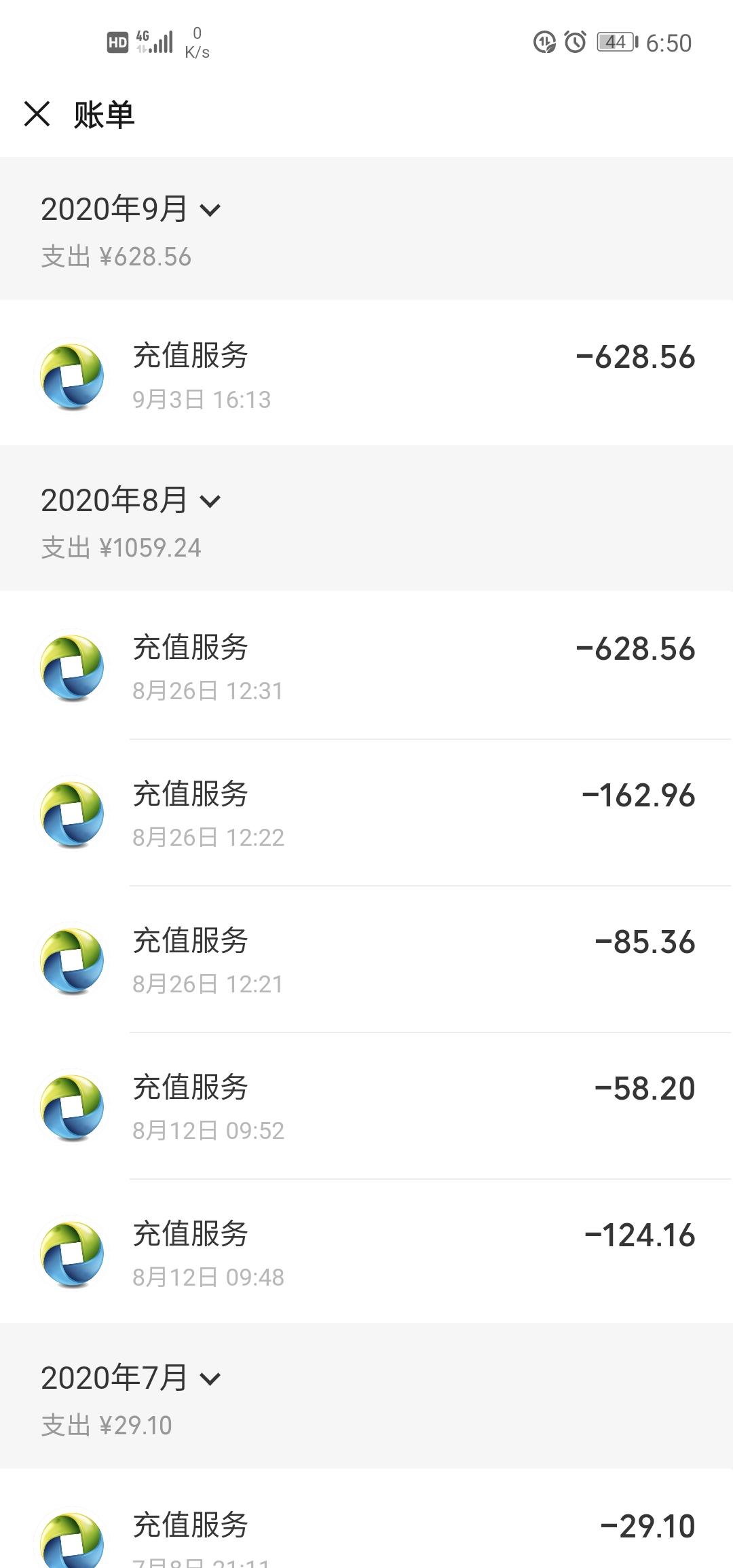Open the -29.10 充值服务 transaction in July
This screenshot has height=1568, width=733.
point(366,1518)
